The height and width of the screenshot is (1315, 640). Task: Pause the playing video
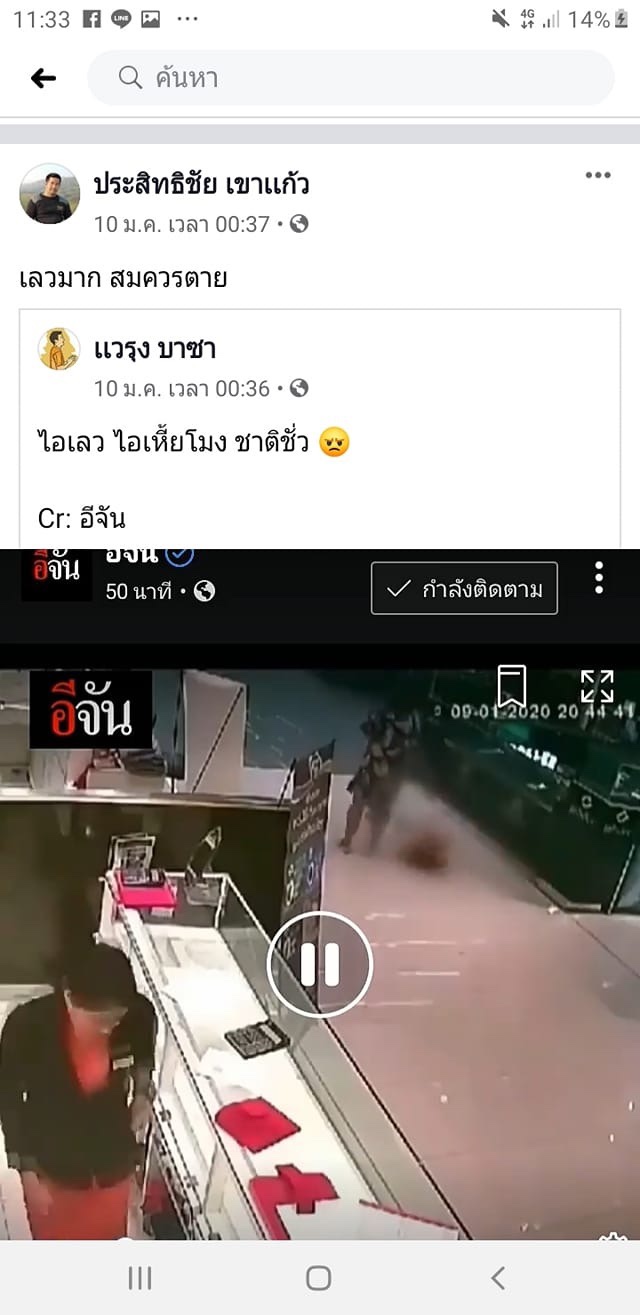[x=320, y=965]
